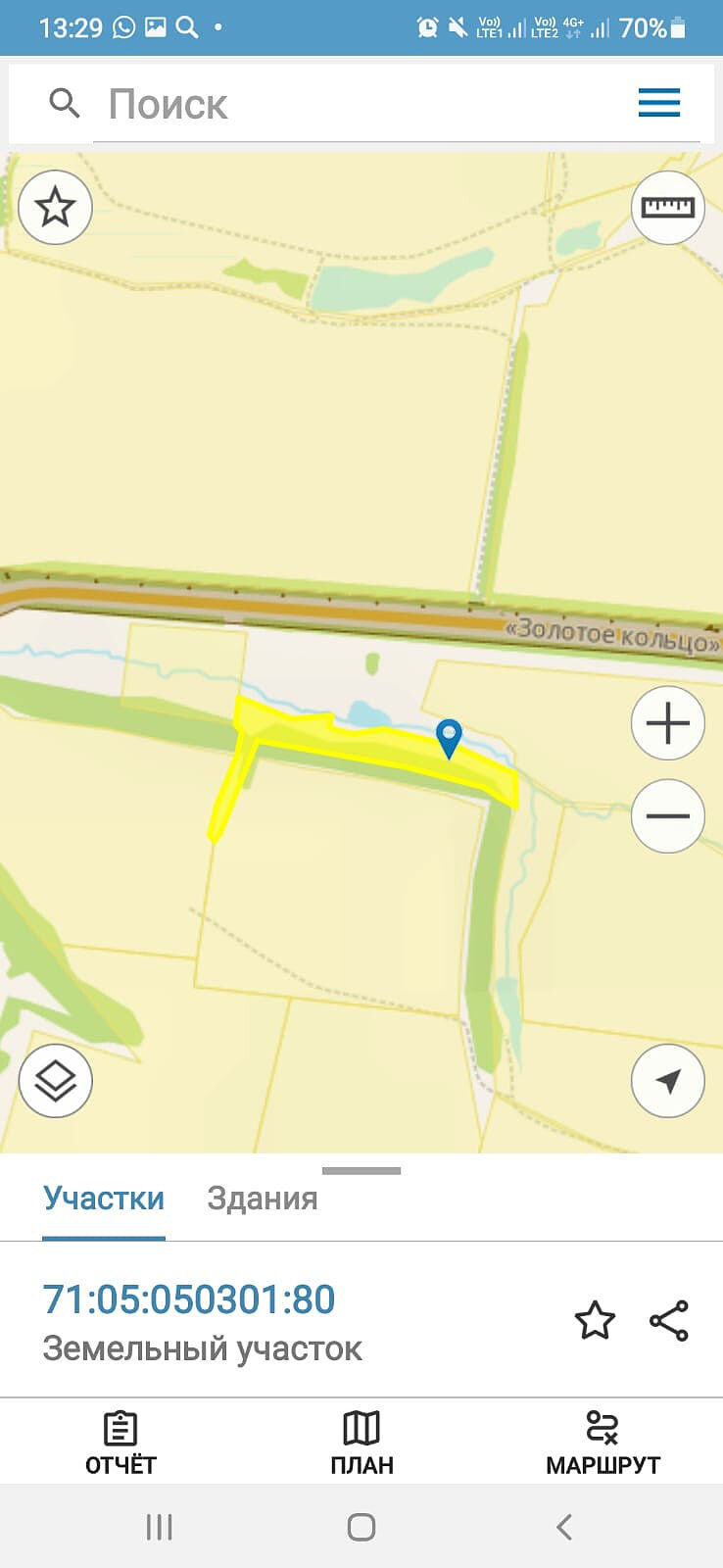Zoom in the map with plus
The height and width of the screenshot is (1568, 723).
coord(667,723)
